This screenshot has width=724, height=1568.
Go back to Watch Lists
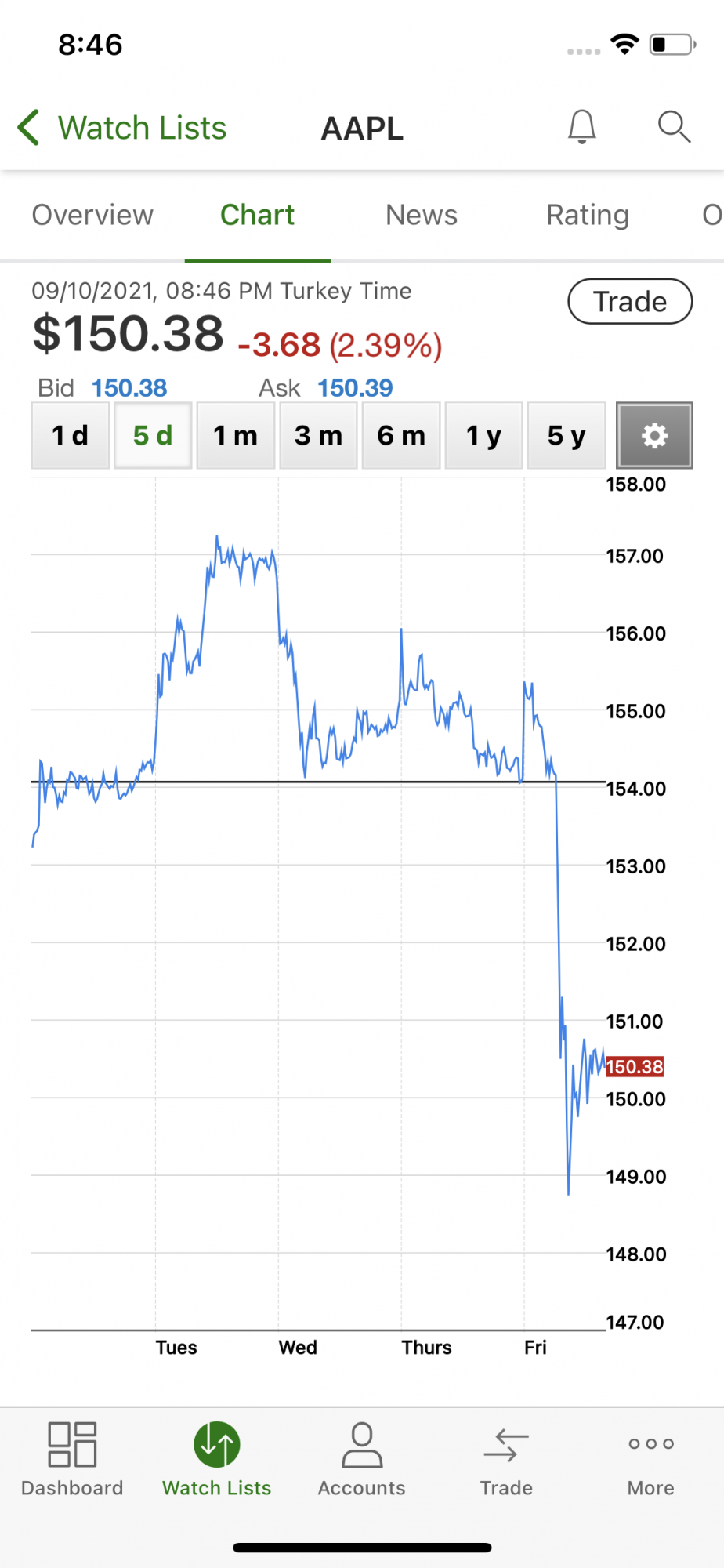(122, 128)
